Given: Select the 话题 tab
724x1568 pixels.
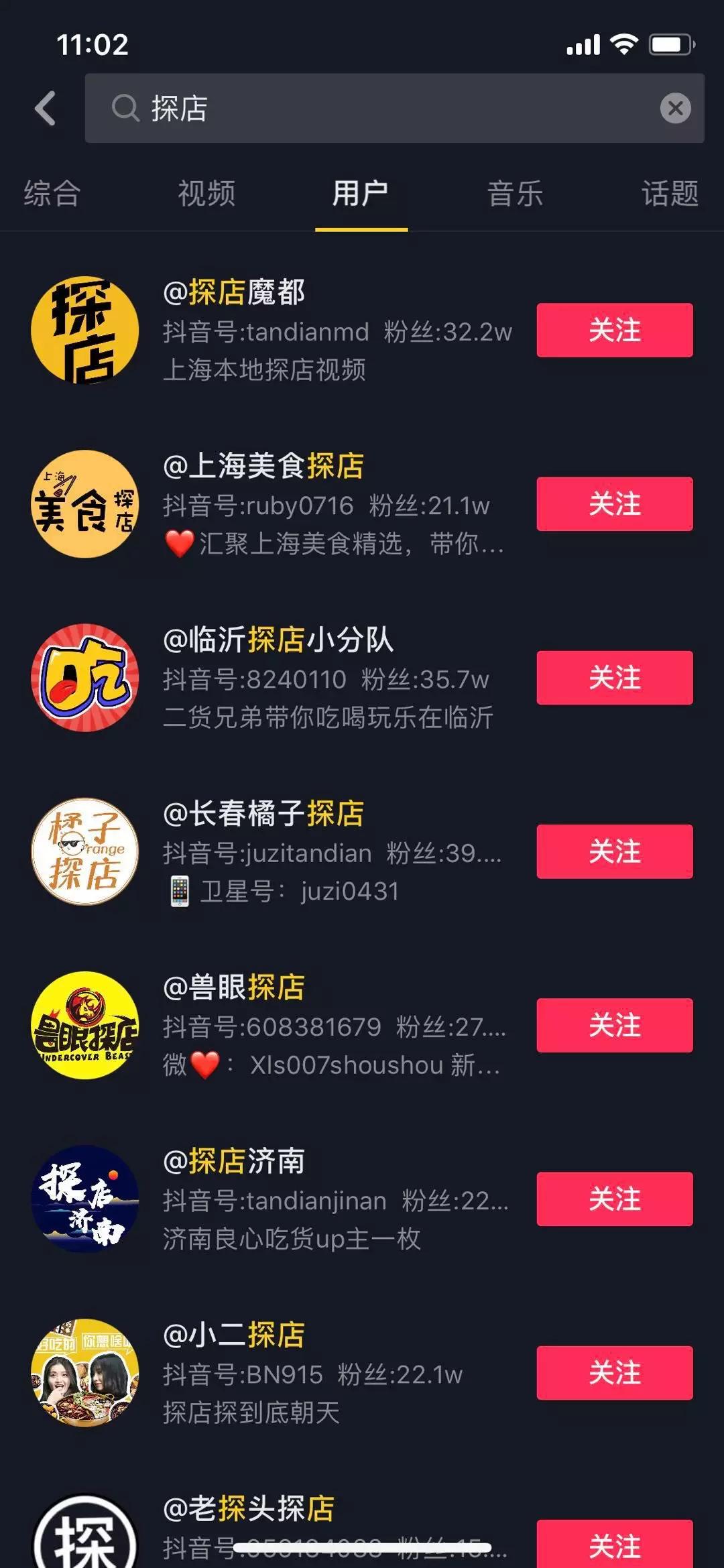Looking at the screenshot, I should point(670,194).
